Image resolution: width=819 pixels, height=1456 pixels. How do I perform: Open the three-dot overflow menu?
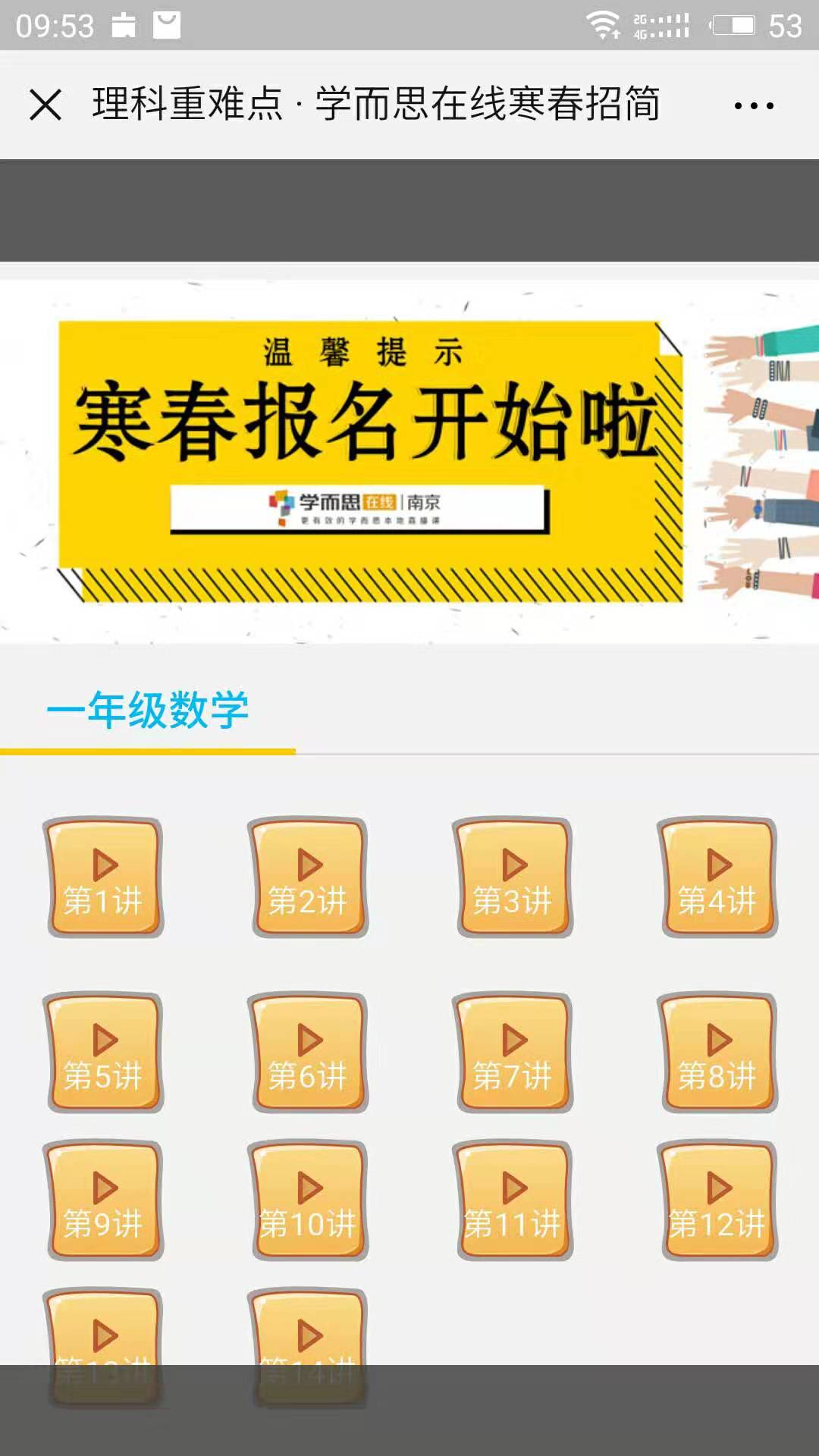pyautogui.click(x=754, y=105)
